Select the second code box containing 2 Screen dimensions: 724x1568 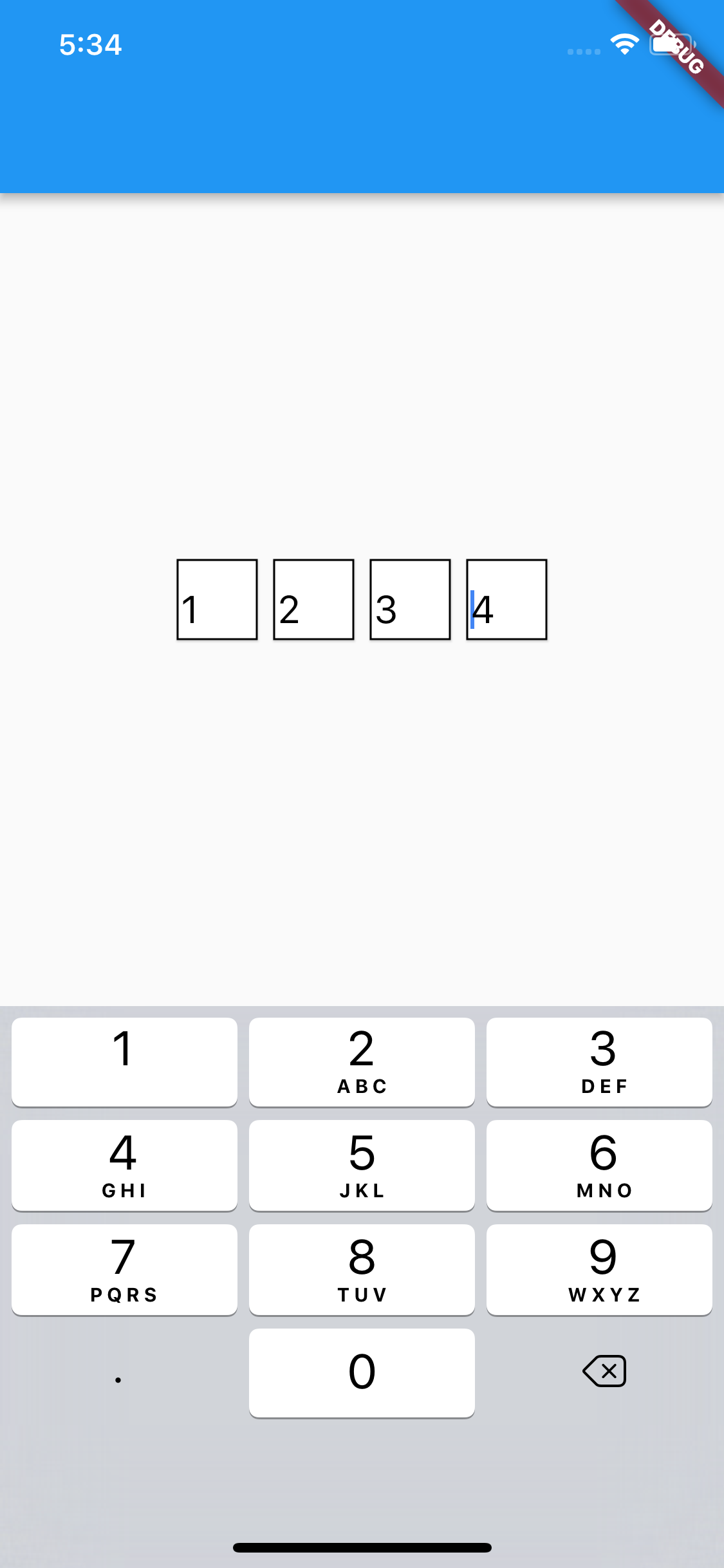[x=313, y=599]
